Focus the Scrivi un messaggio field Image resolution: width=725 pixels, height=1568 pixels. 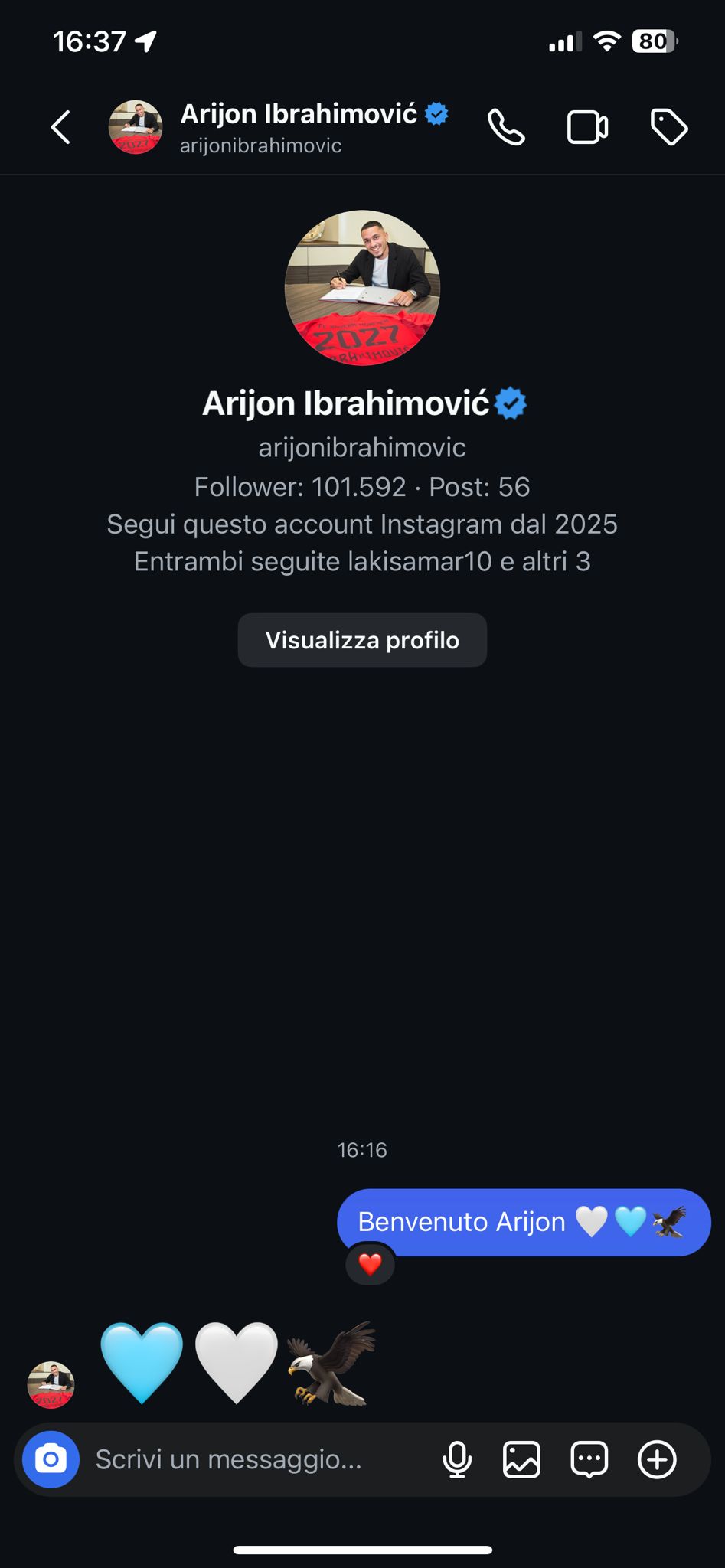tap(253, 1459)
